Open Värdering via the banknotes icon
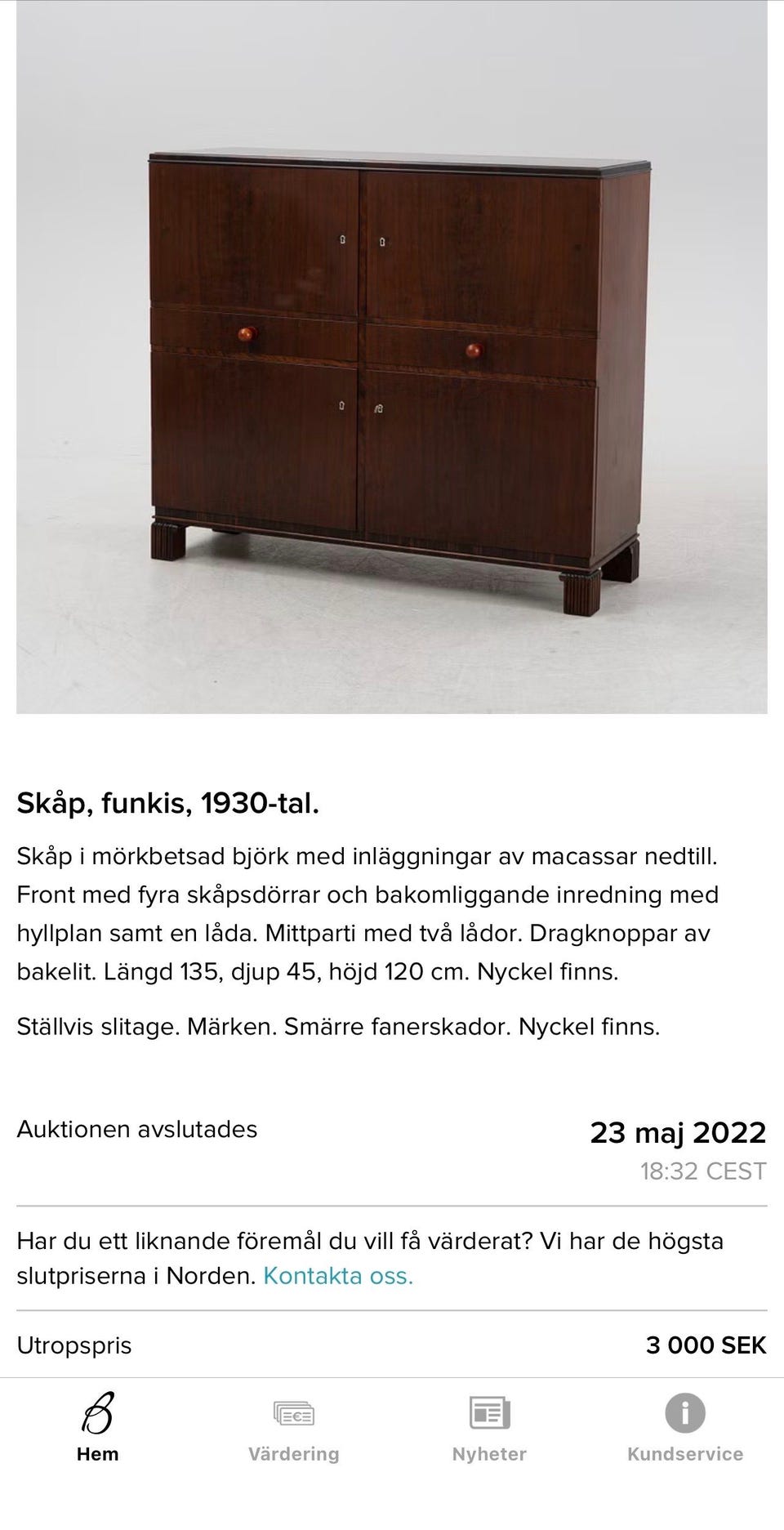 tap(294, 1412)
